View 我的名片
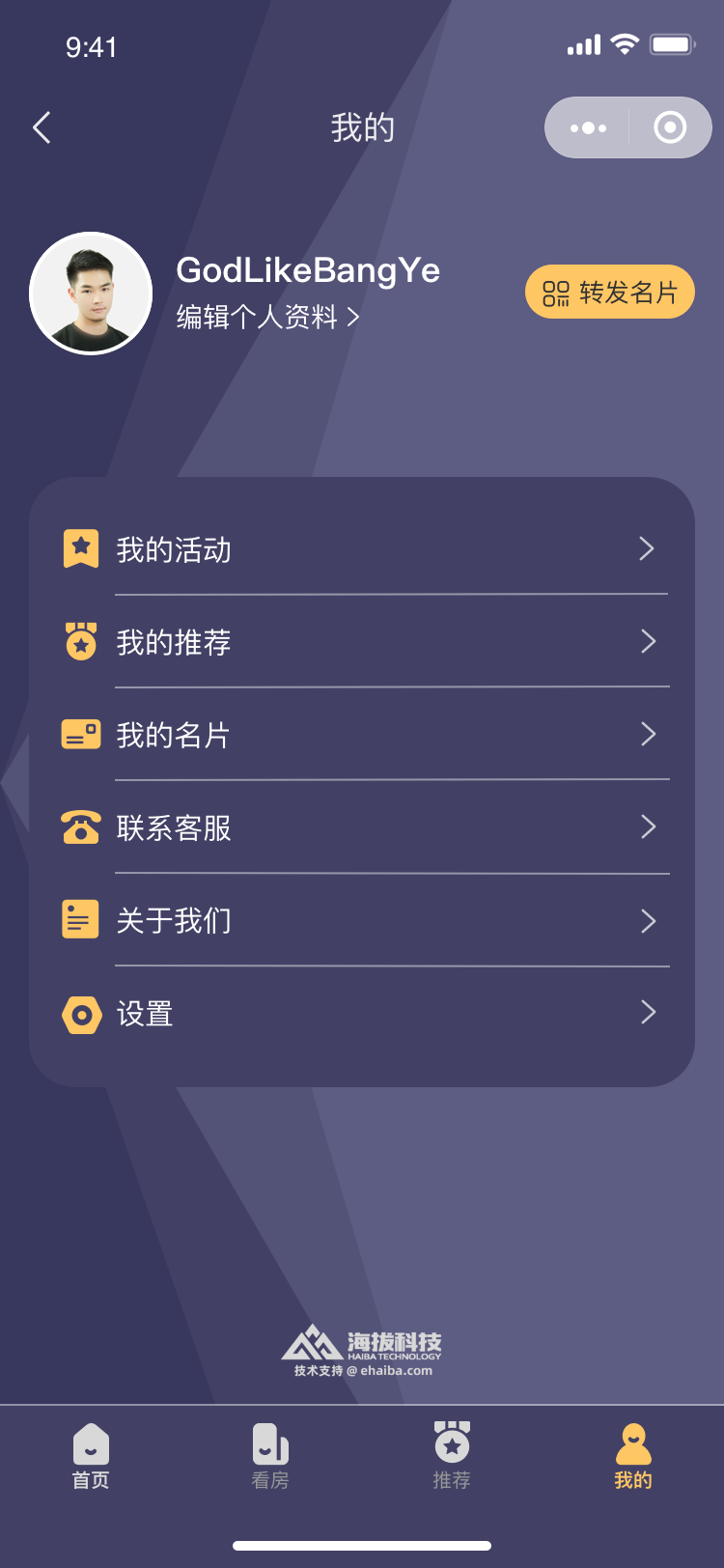724x1568 pixels. click(x=362, y=735)
